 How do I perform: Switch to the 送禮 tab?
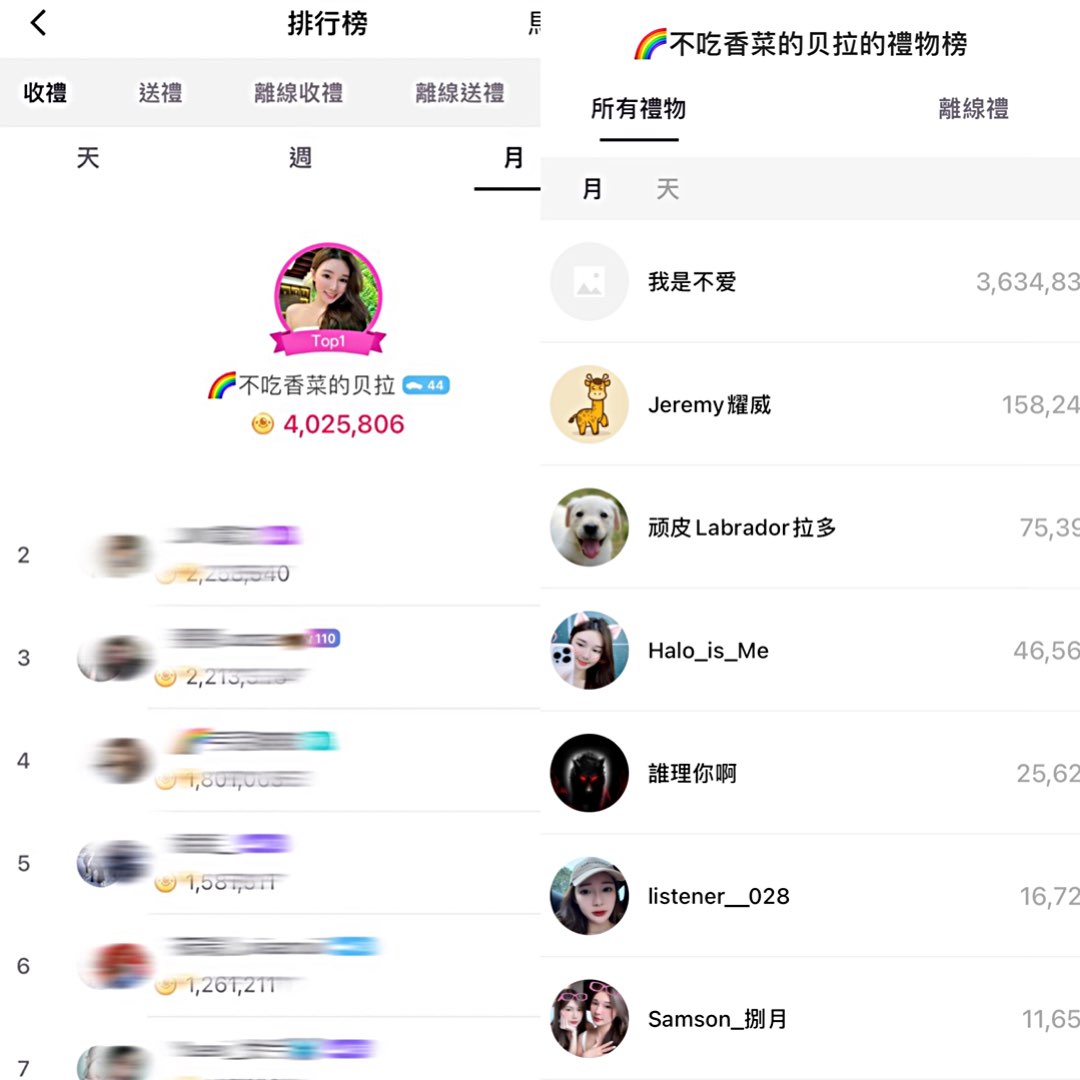[160, 93]
